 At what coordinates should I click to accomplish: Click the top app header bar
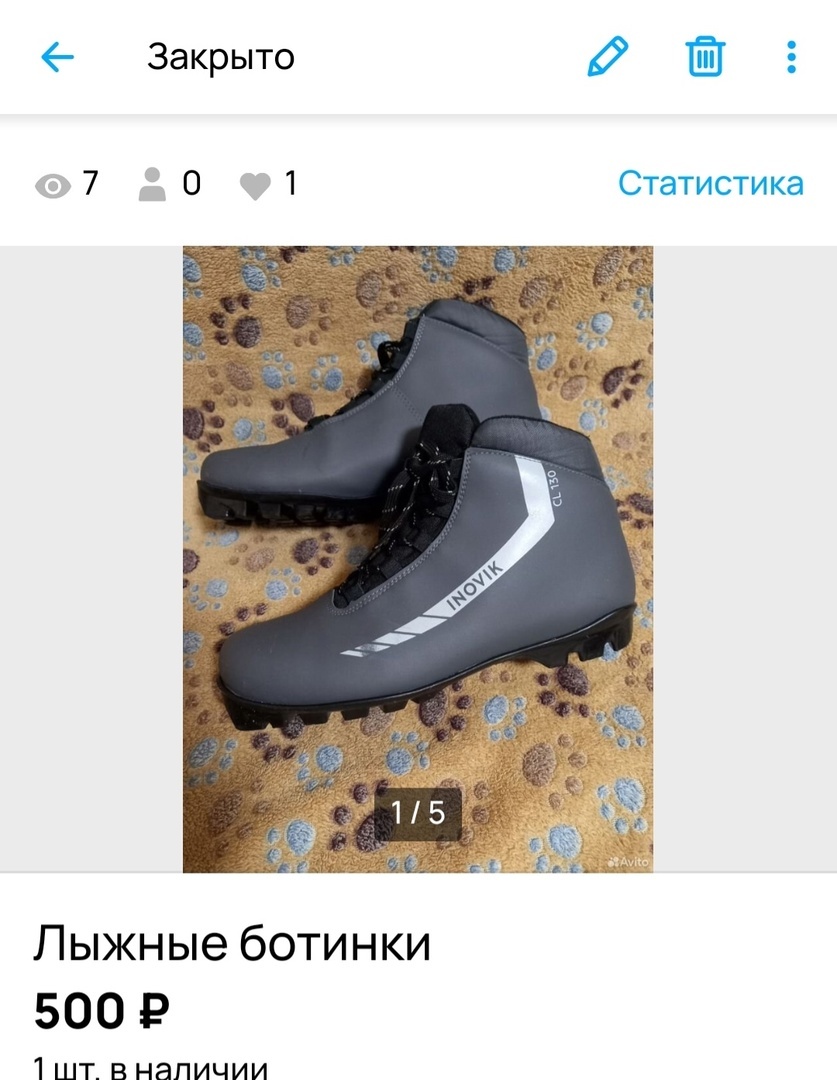[x=418, y=57]
